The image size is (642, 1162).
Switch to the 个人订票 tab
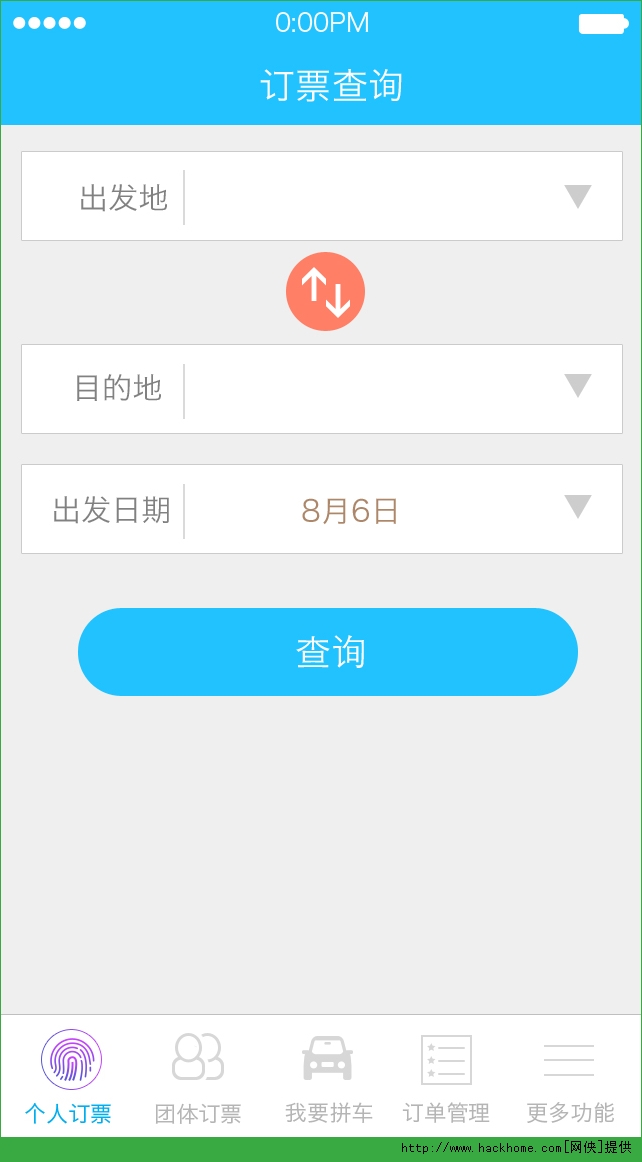pyautogui.click(x=69, y=1077)
